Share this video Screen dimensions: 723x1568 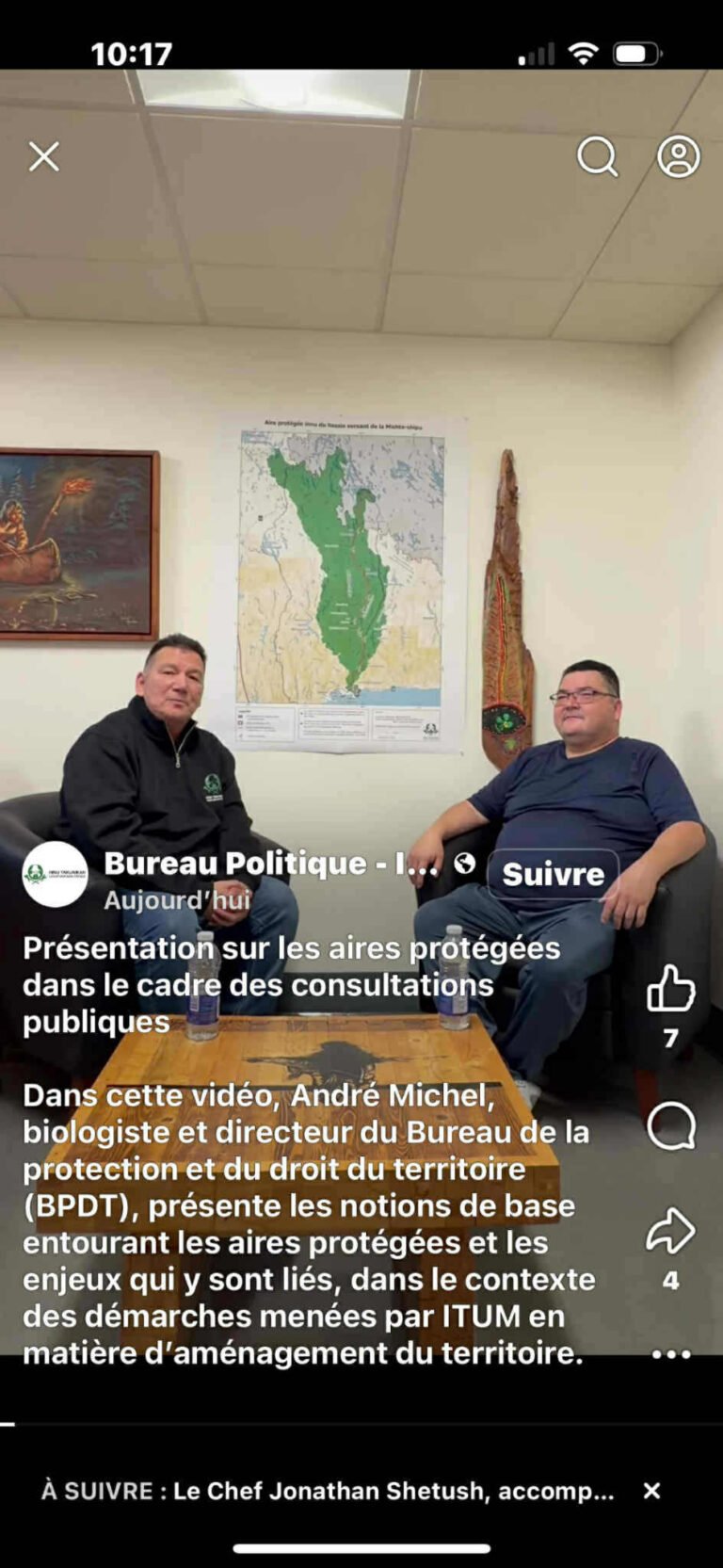click(670, 1231)
